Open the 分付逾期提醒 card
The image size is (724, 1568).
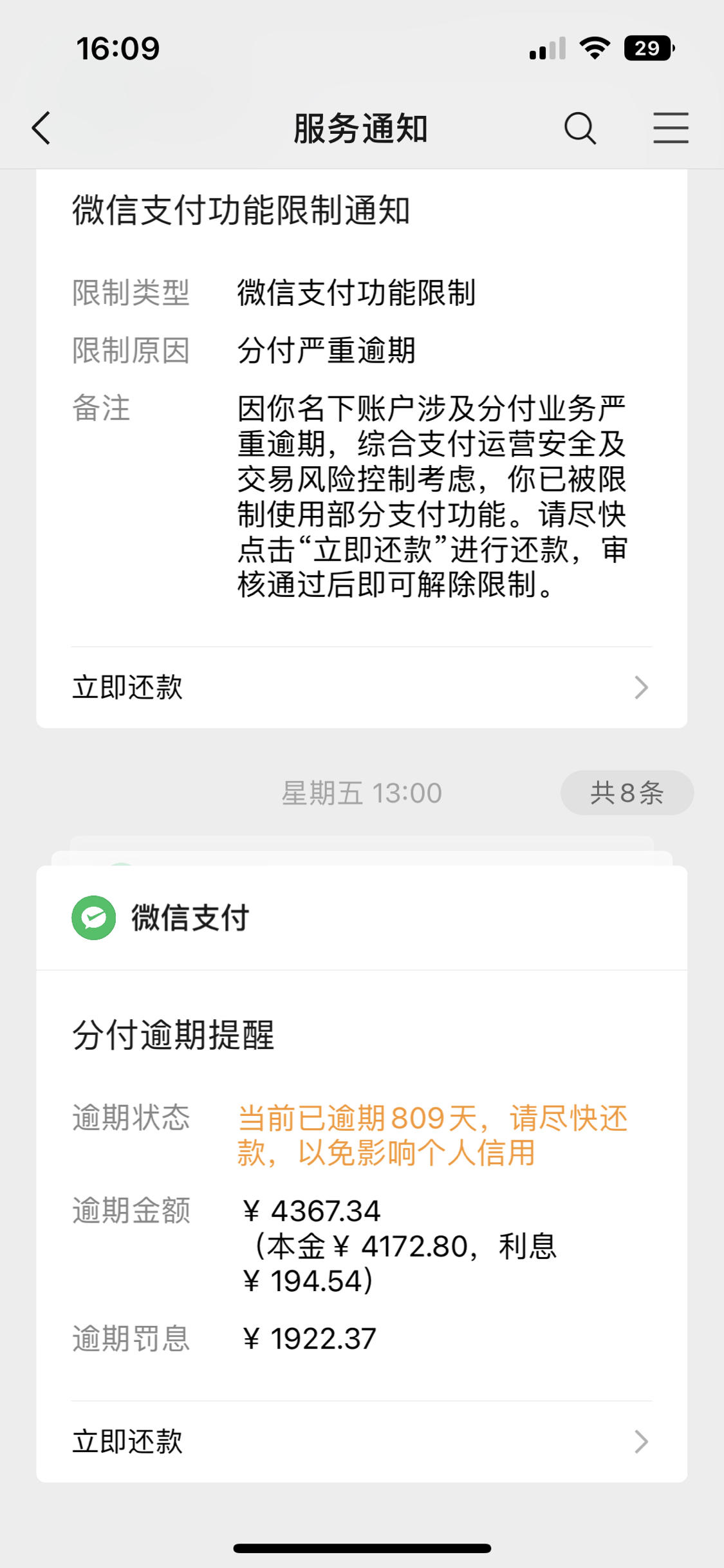click(x=362, y=1185)
